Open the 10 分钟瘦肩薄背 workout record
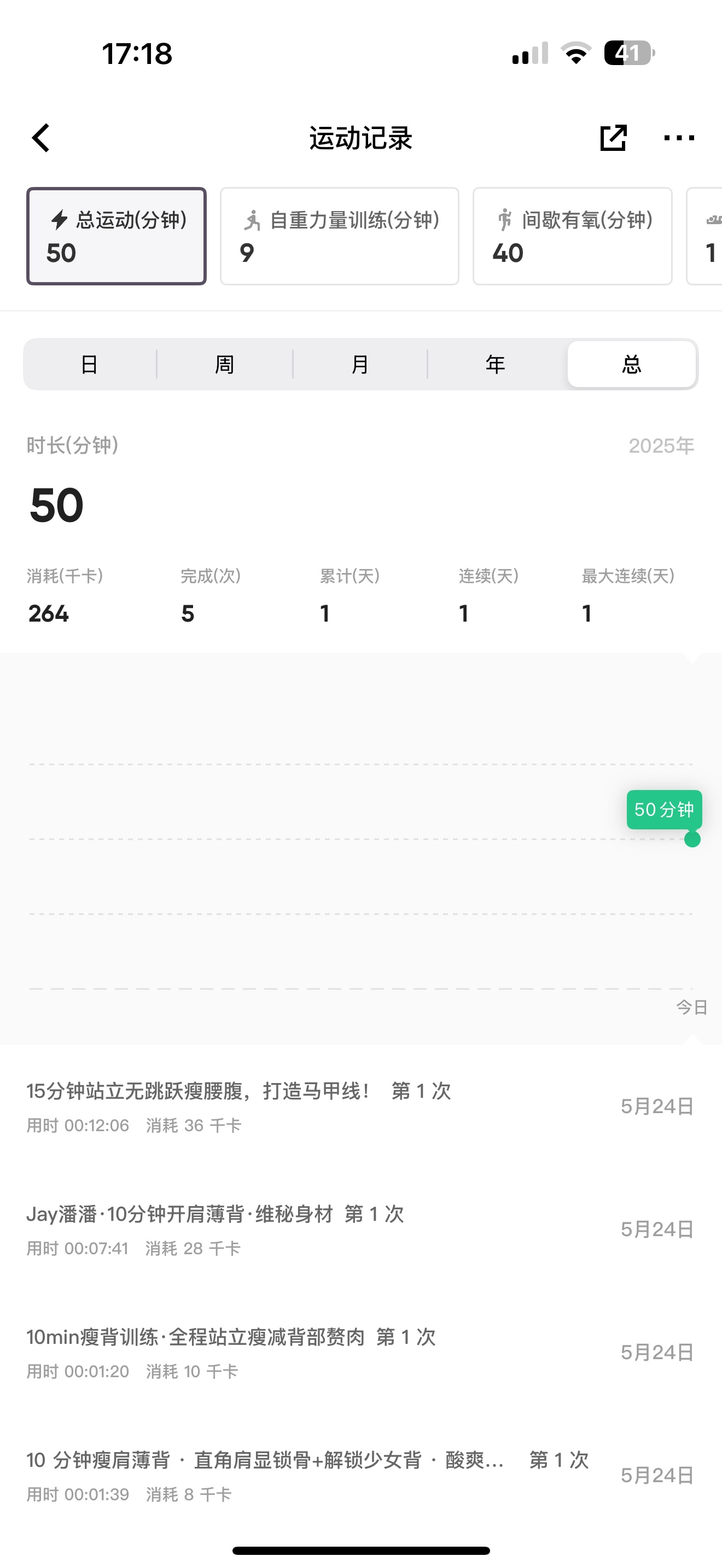This screenshot has height=1568, width=722. (361, 1476)
